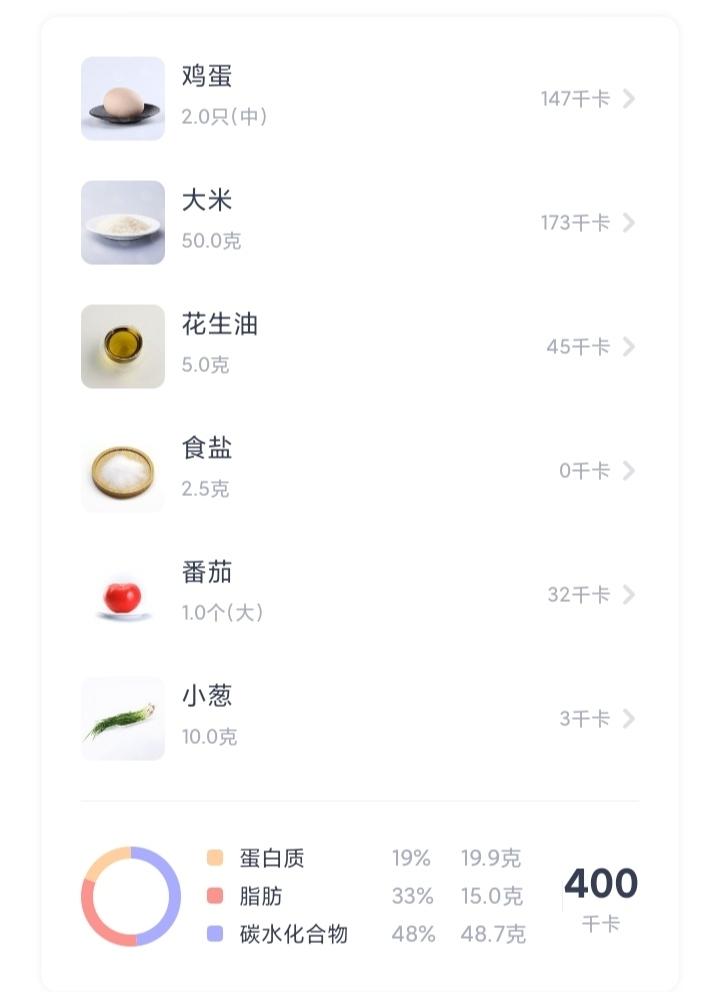Click the 147千卡 egg calorie link
The width and height of the screenshot is (720, 992).
575,99
